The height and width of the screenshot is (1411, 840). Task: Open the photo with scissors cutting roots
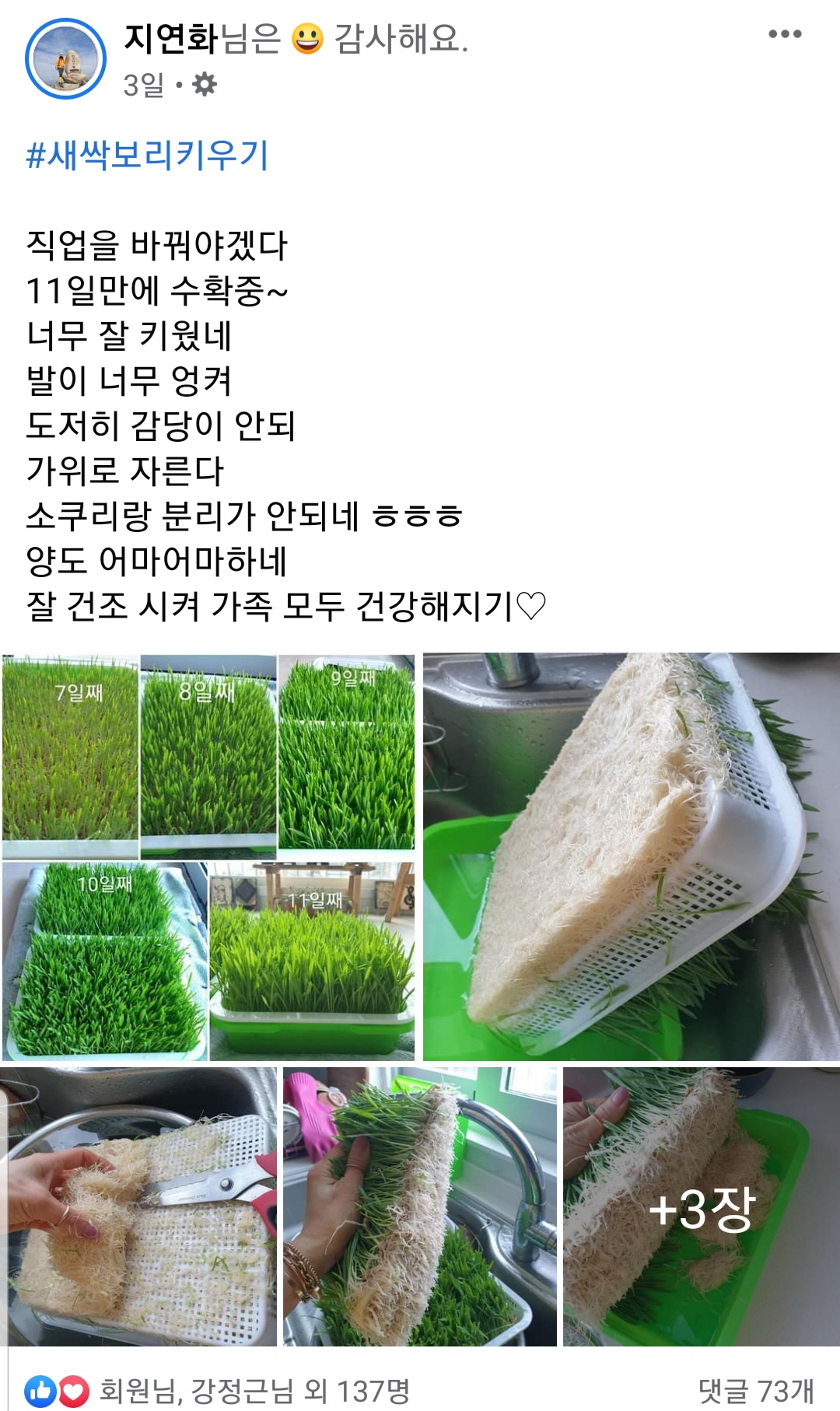tap(138, 1207)
